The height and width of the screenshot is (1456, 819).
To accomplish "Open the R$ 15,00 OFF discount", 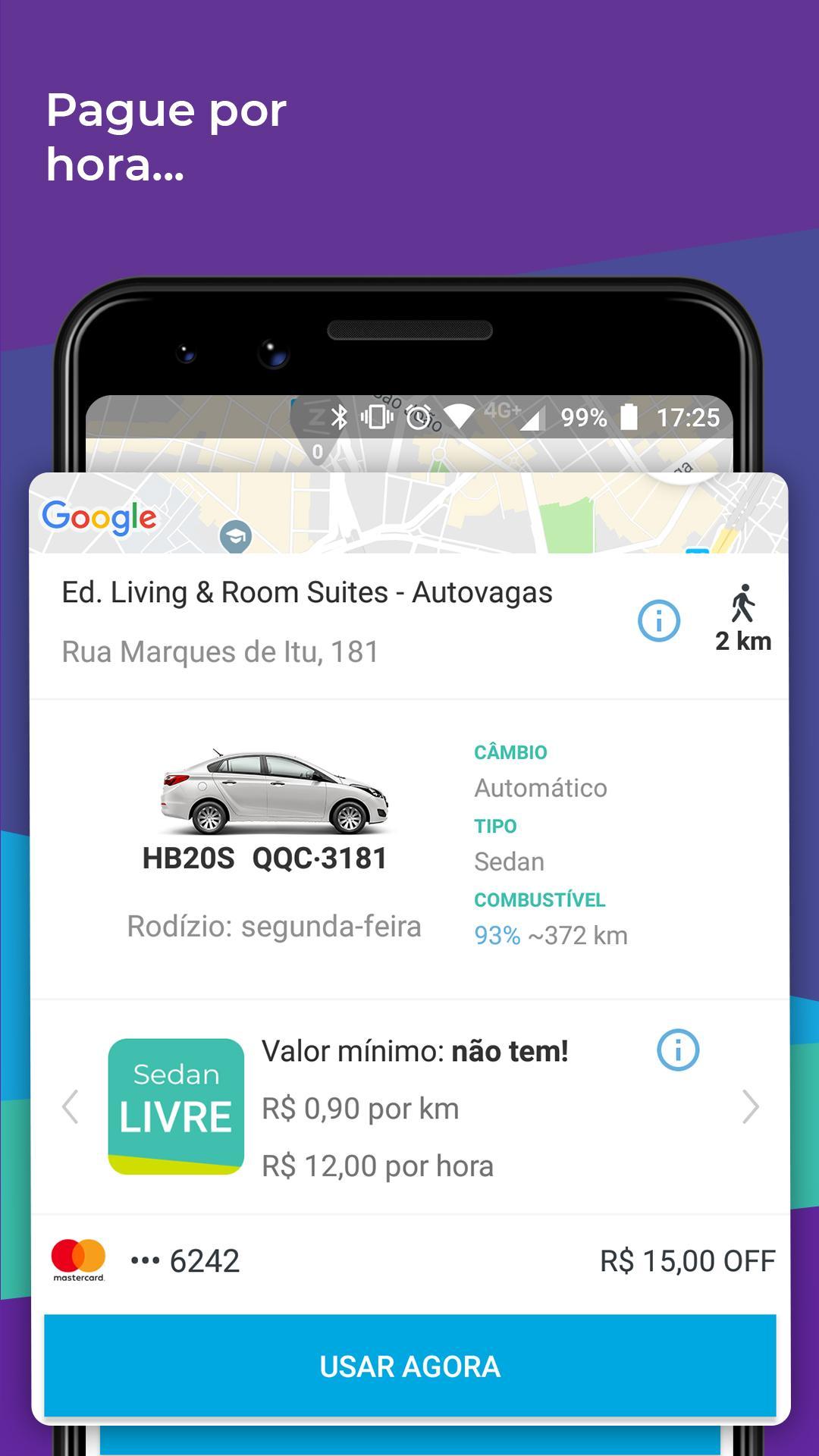I will [686, 1258].
